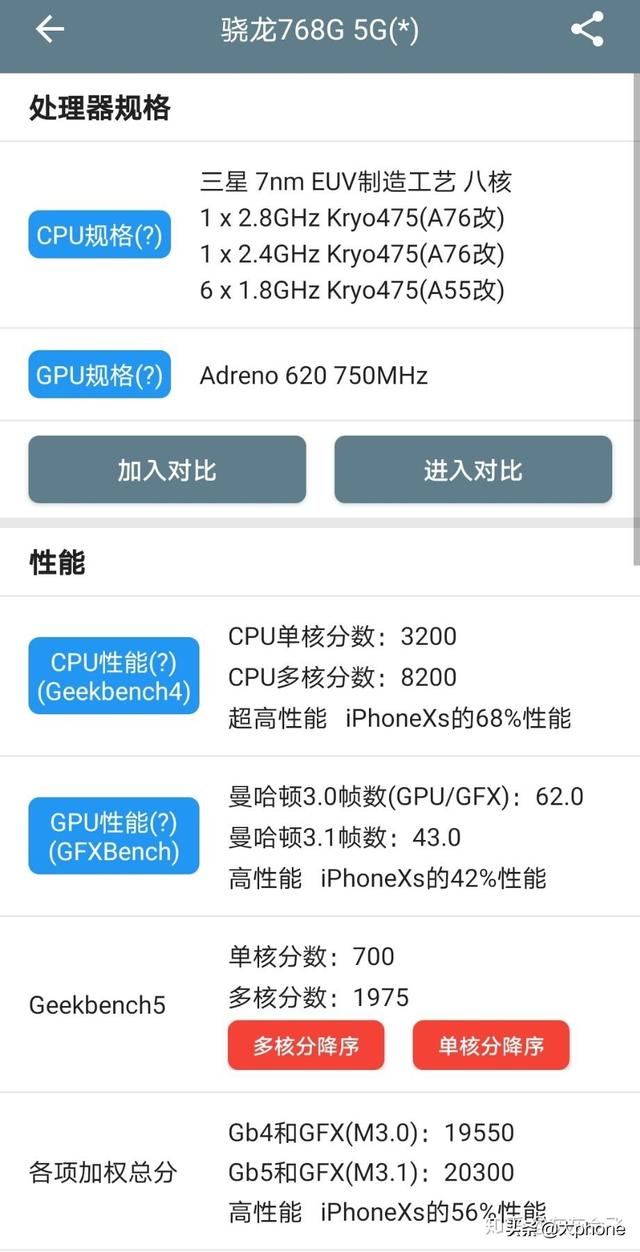Screen dimensions: 640x1252
Task: Open the GPU规格(?) explanation
Action: [x=99, y=375]
